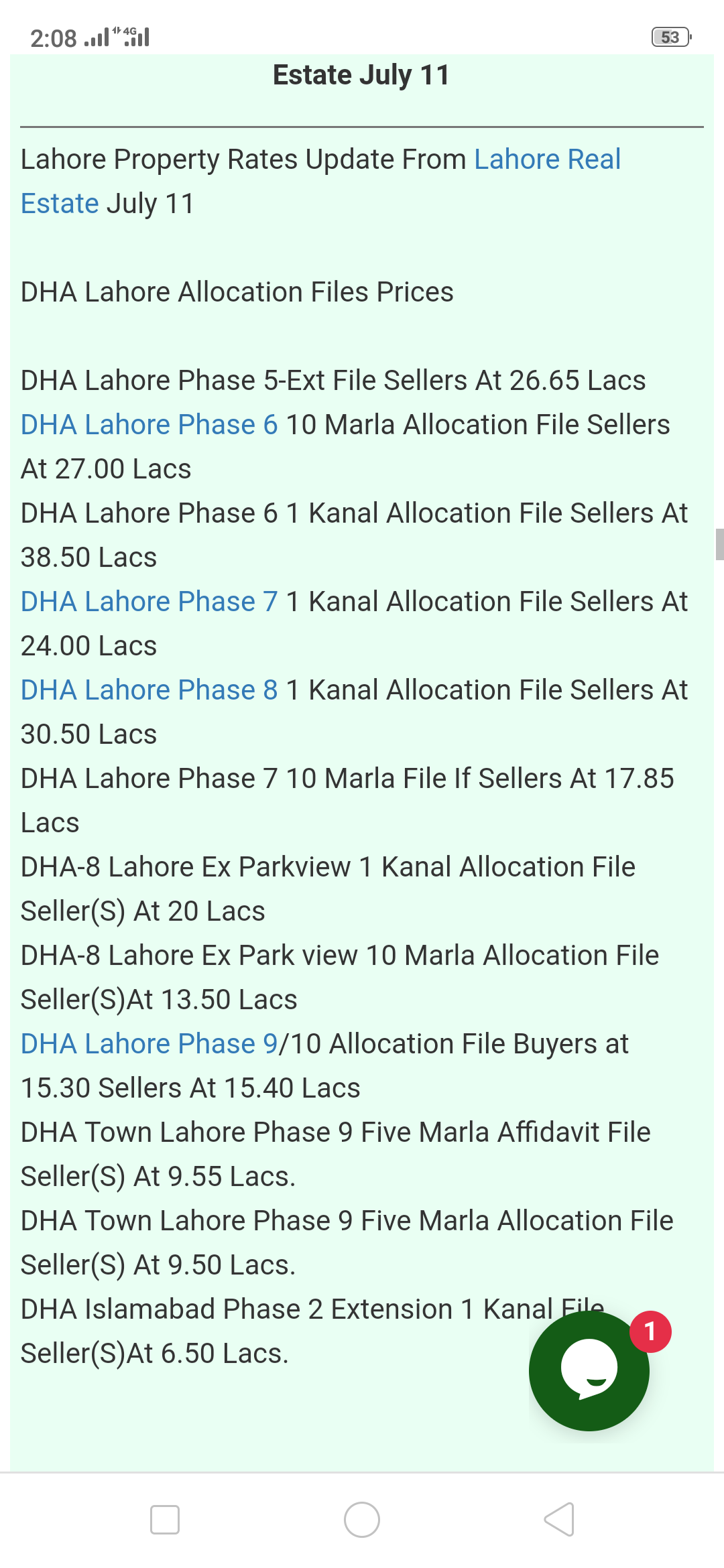Viewport: 724px width, 1568px height.
Task: Follow the DHA Lahore Phase 6 link
Action: coord(149,425)
